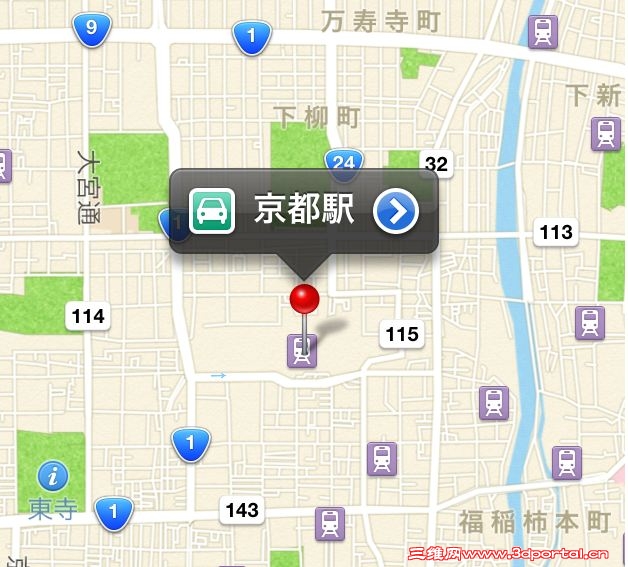This screenshot has width=628, height=567.
Task: Tap the red pin at 京都駅
Action: click(303, 299)
